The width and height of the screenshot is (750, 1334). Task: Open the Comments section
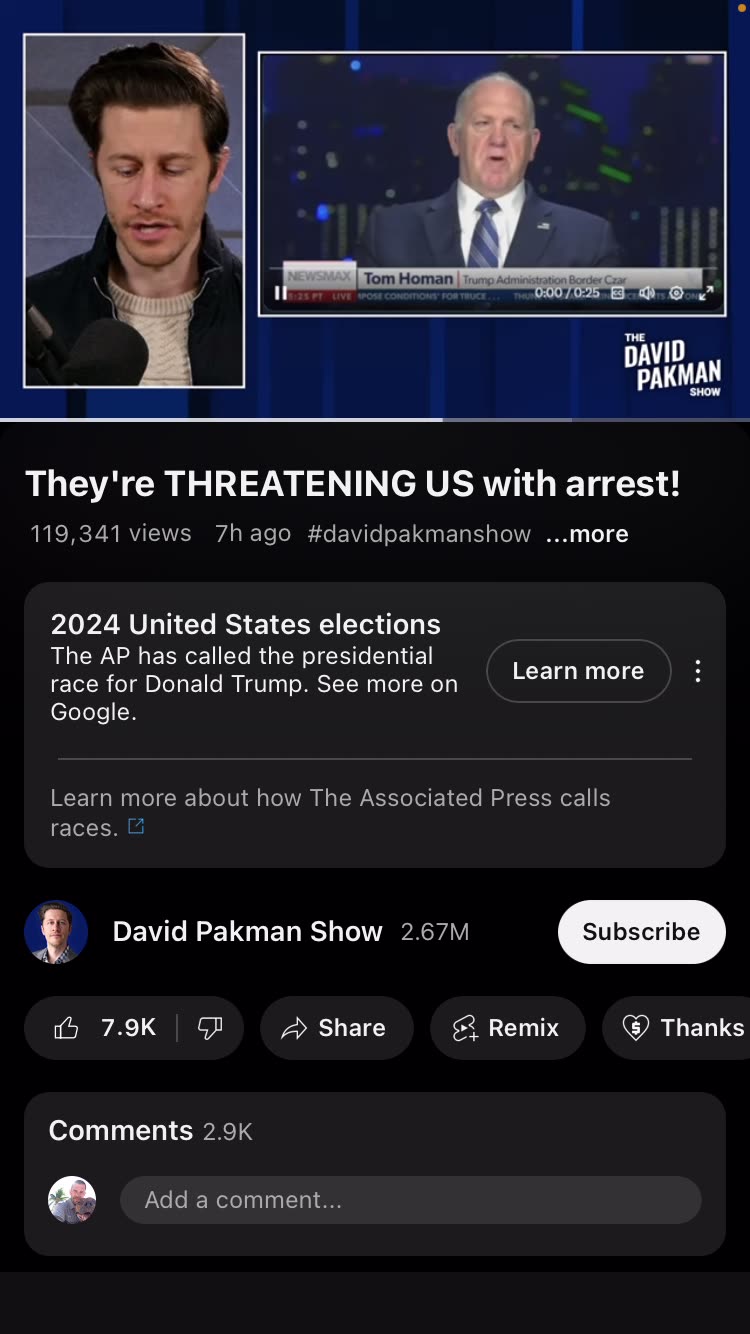pyautogui.click(x=150, y=1131)
